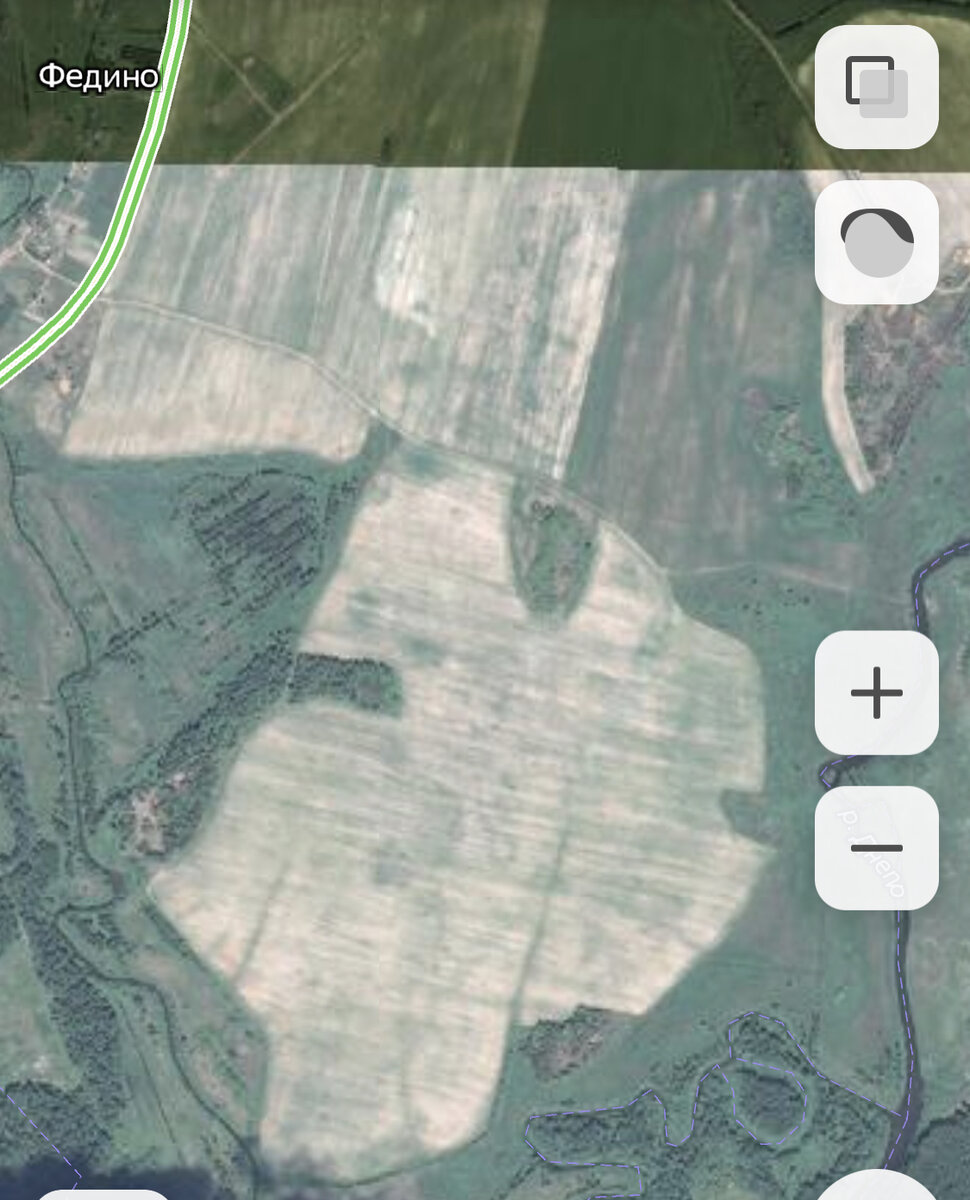Open the map layers selector
The height and width of the screenshot is (1200, 970).
click(876, 87)
